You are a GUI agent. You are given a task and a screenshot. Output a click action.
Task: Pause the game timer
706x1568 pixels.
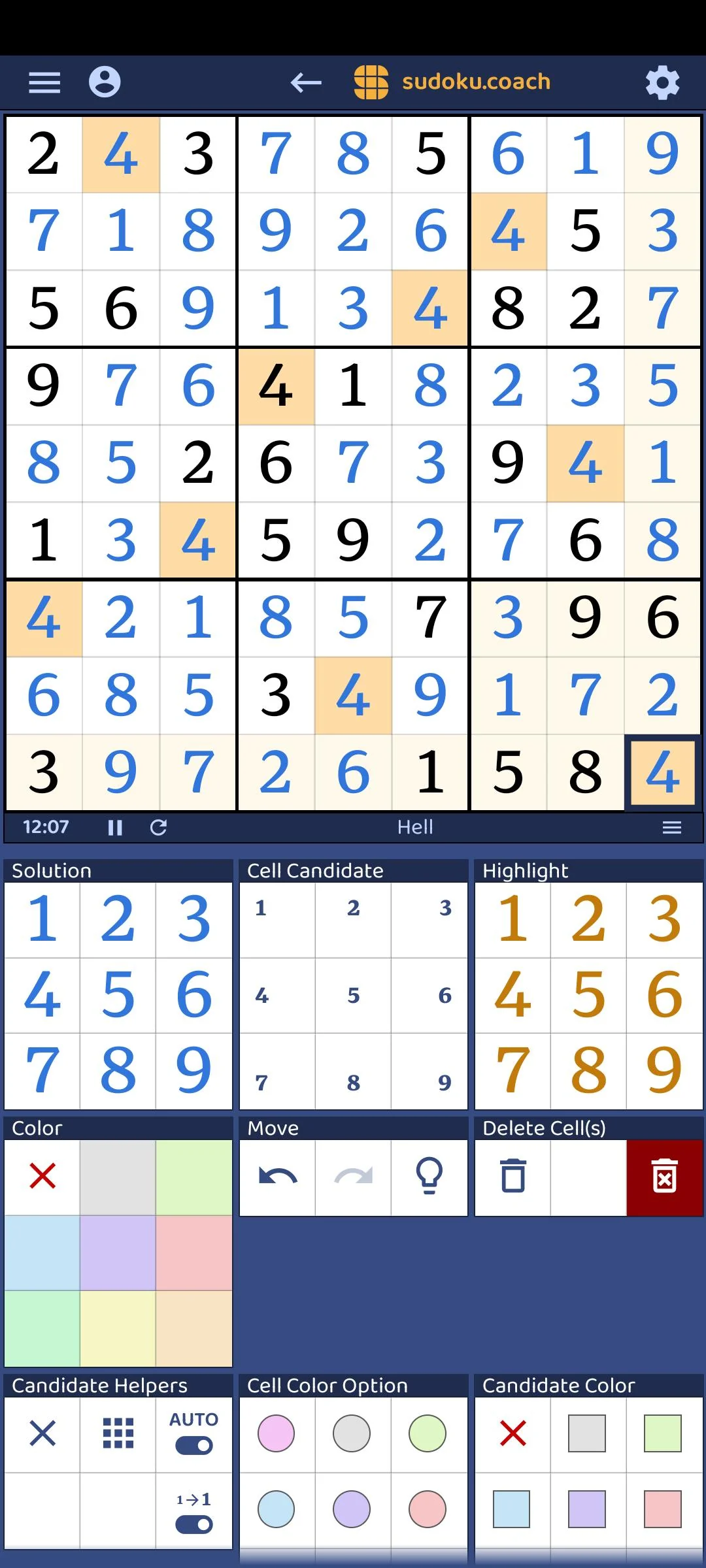(115, 828)
